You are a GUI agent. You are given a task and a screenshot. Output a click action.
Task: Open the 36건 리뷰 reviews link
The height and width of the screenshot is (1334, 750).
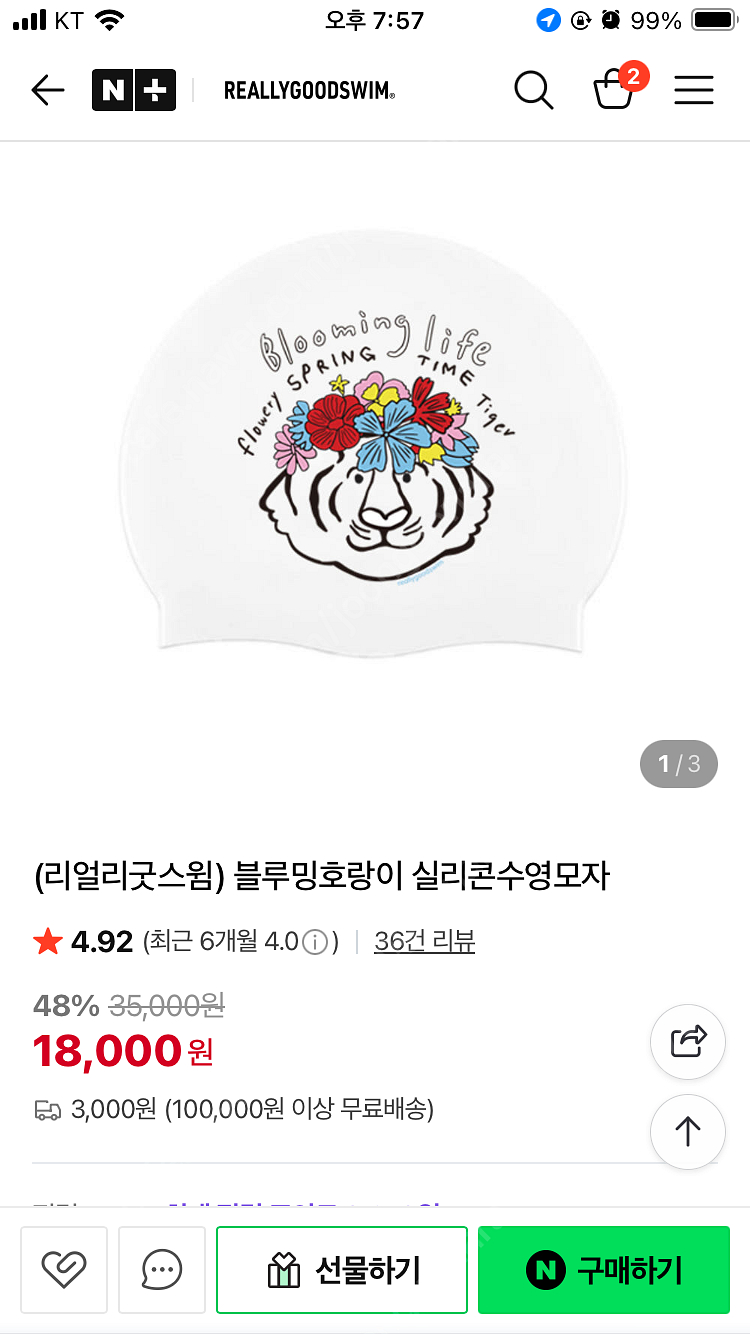click(x=424, y=941)
